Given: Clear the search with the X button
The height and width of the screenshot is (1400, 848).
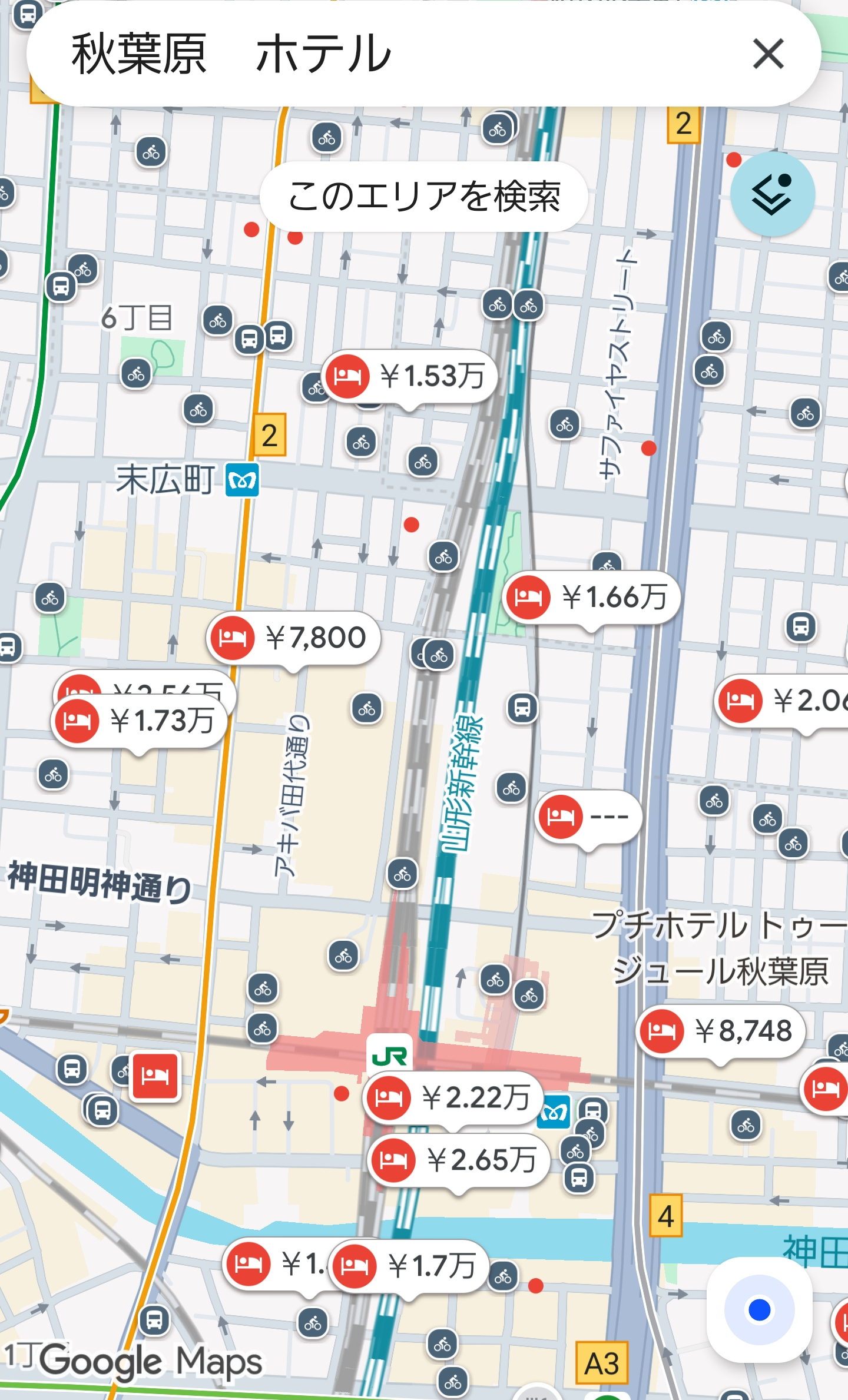Looking at the screenshot, I should [x=768, y=54].
